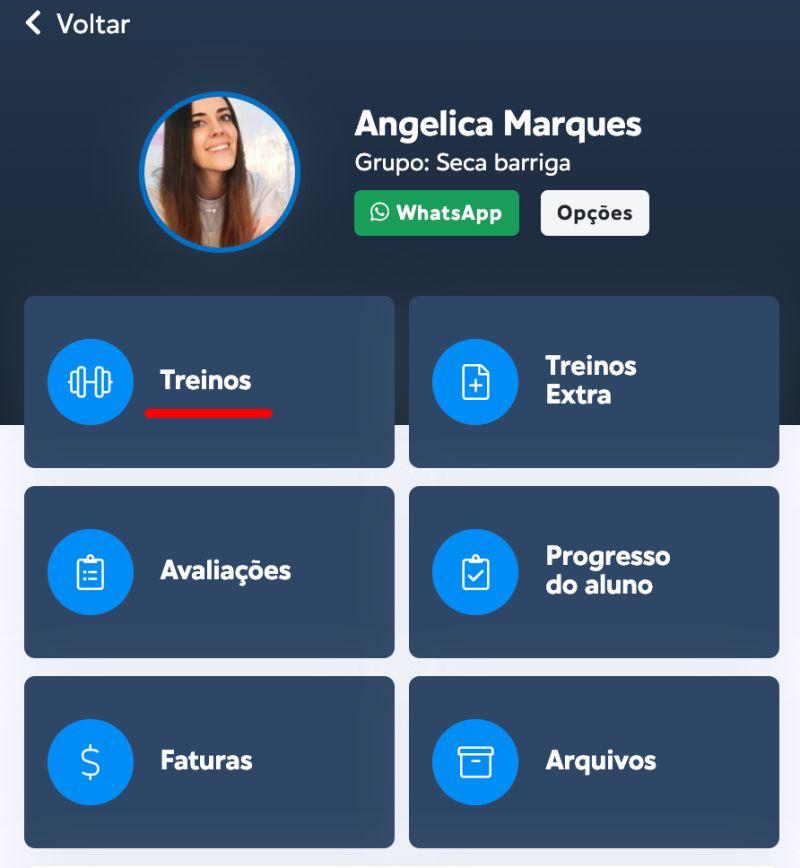The image size is (800, 868).
Task: View the Avaliações card
Action: (209, 571)
